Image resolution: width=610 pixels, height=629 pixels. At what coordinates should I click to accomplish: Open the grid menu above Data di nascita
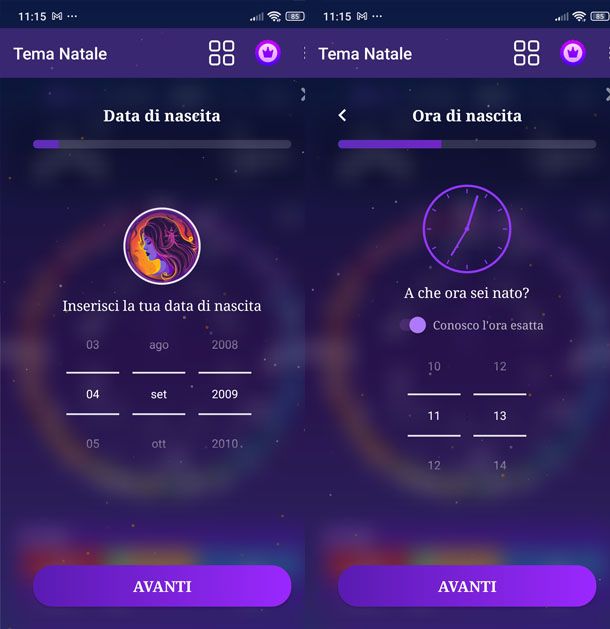click(221, 53)
